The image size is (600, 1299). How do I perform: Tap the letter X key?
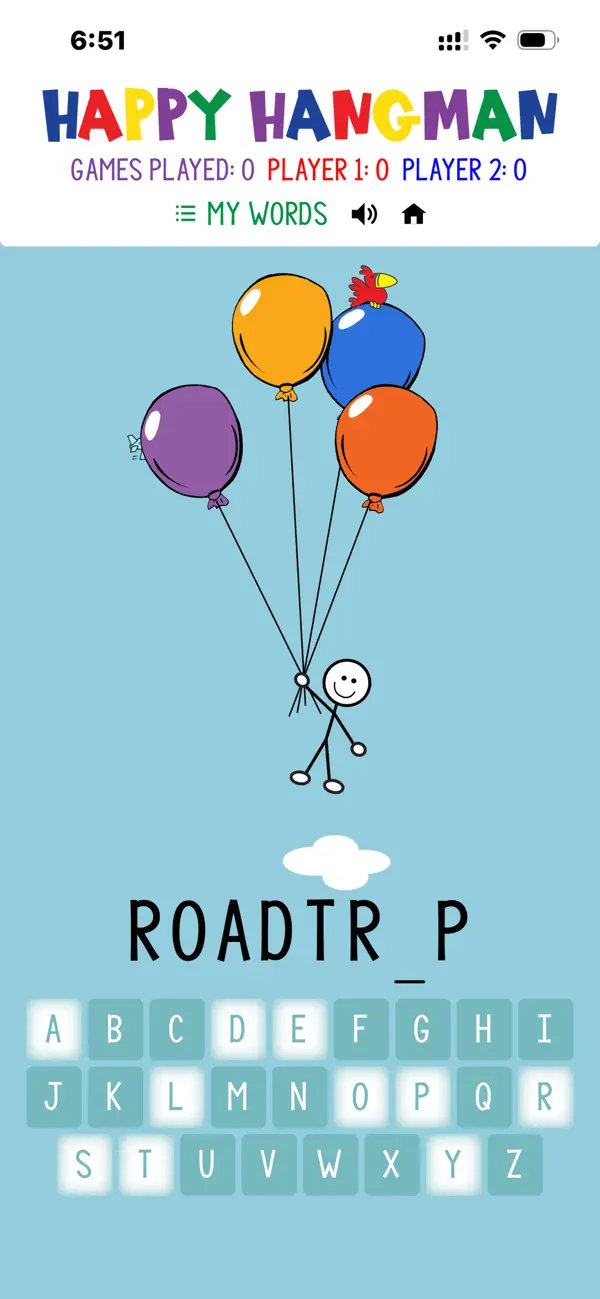coord(392,1164)
